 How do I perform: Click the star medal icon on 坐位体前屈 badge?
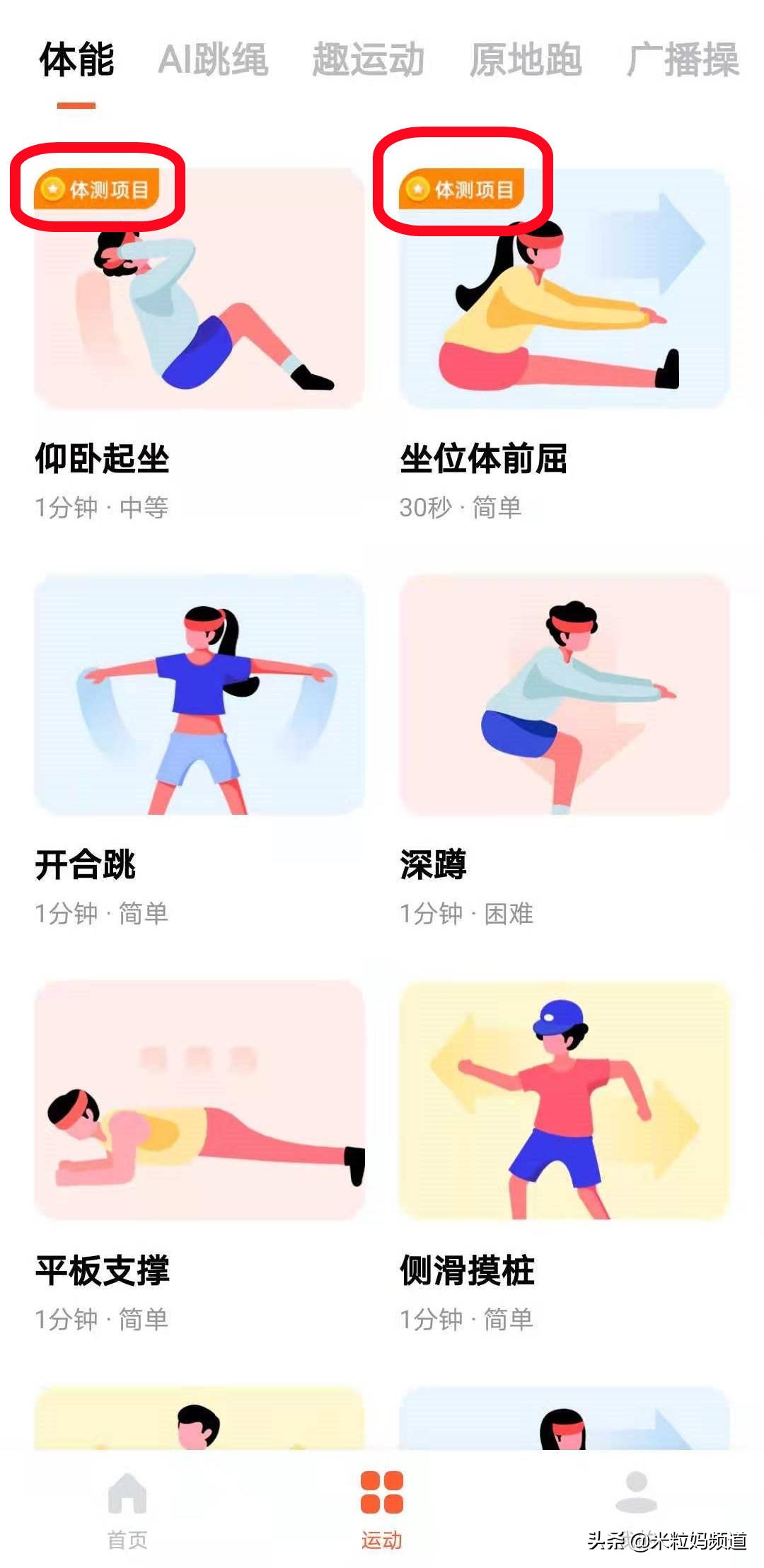pos(417,189)
